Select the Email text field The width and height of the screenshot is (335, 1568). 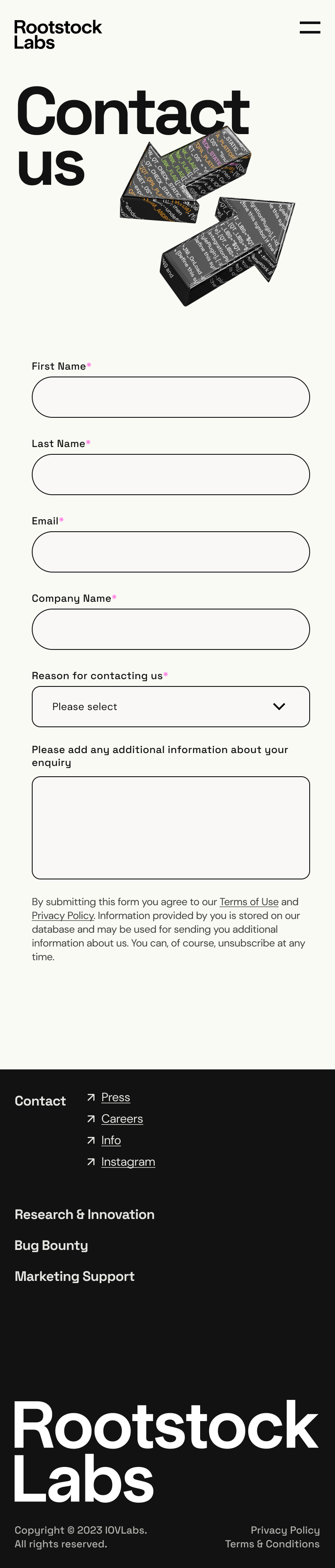[x=170, y=551]
